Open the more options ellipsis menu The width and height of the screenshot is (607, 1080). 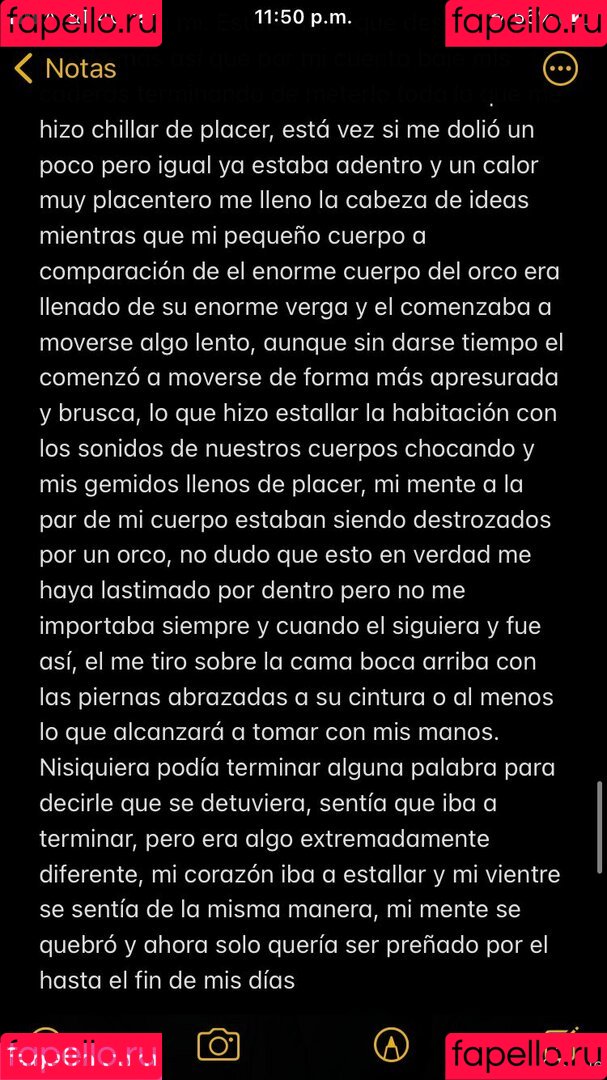(560, 68)
